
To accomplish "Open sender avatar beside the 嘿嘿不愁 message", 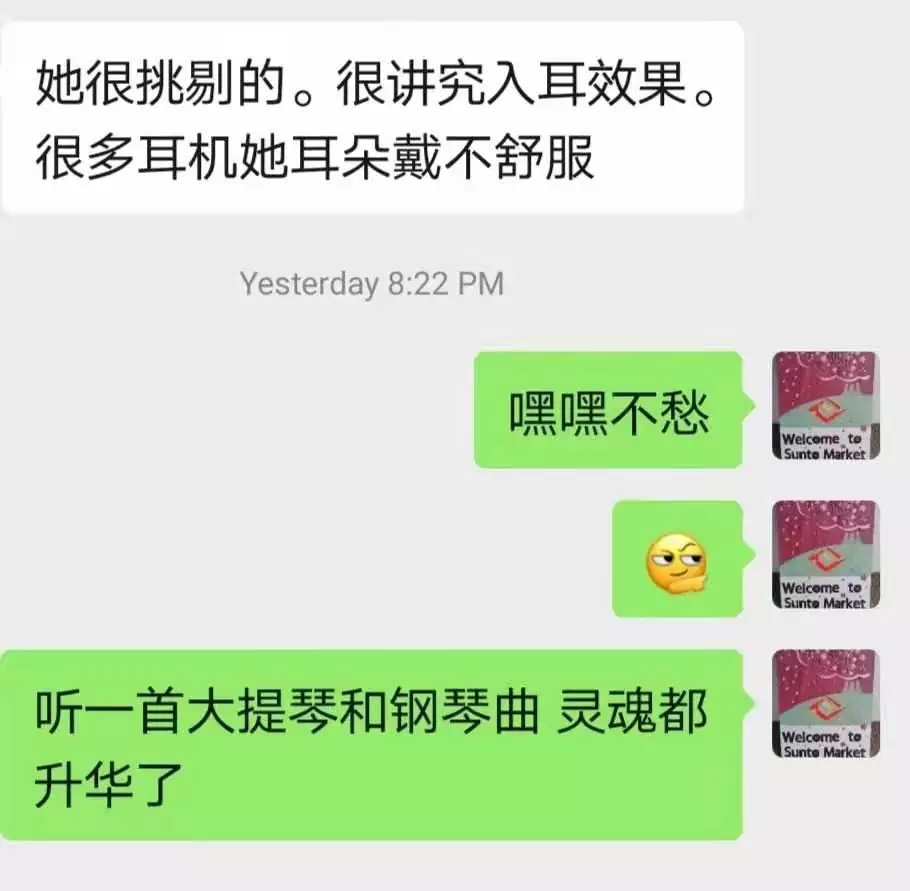I will click(826, 406).
